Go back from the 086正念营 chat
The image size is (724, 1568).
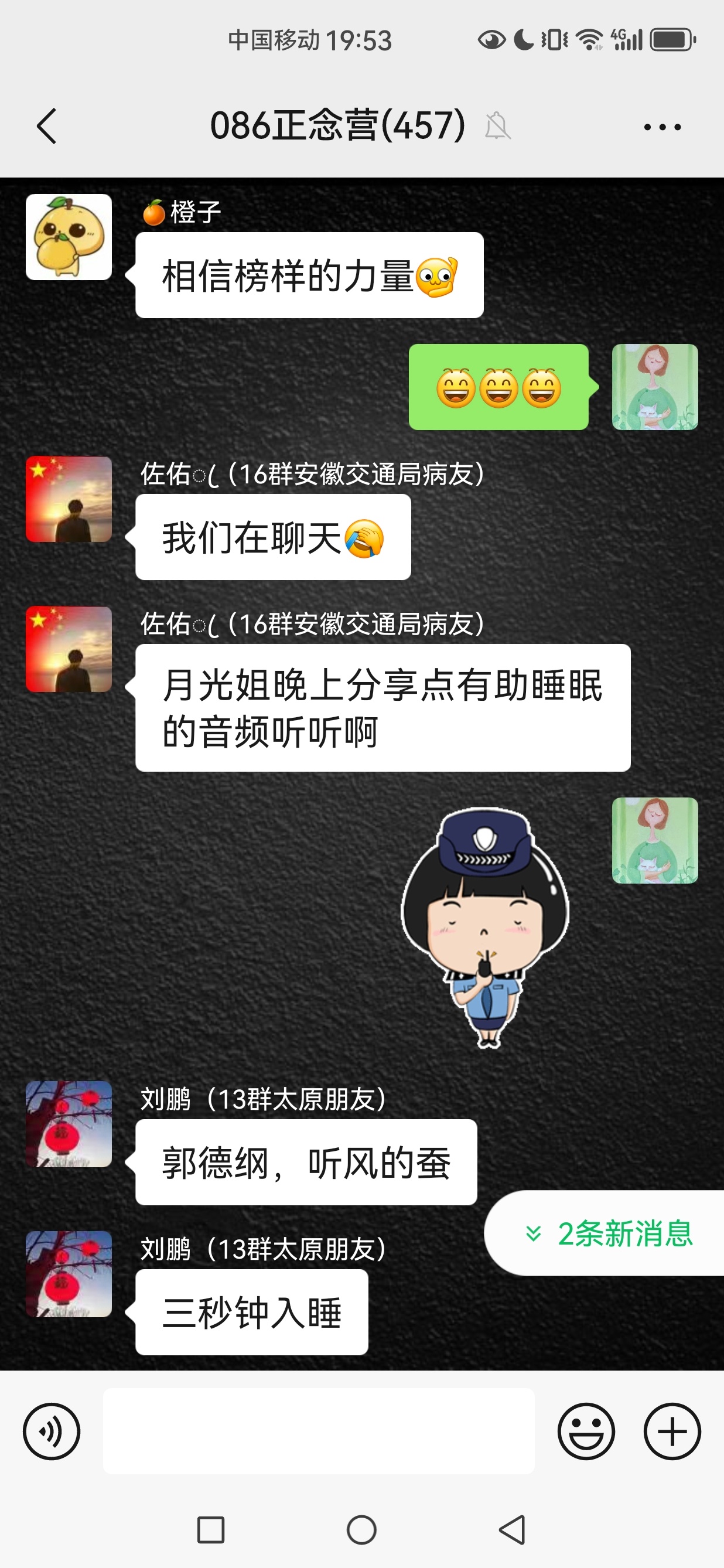46,126
